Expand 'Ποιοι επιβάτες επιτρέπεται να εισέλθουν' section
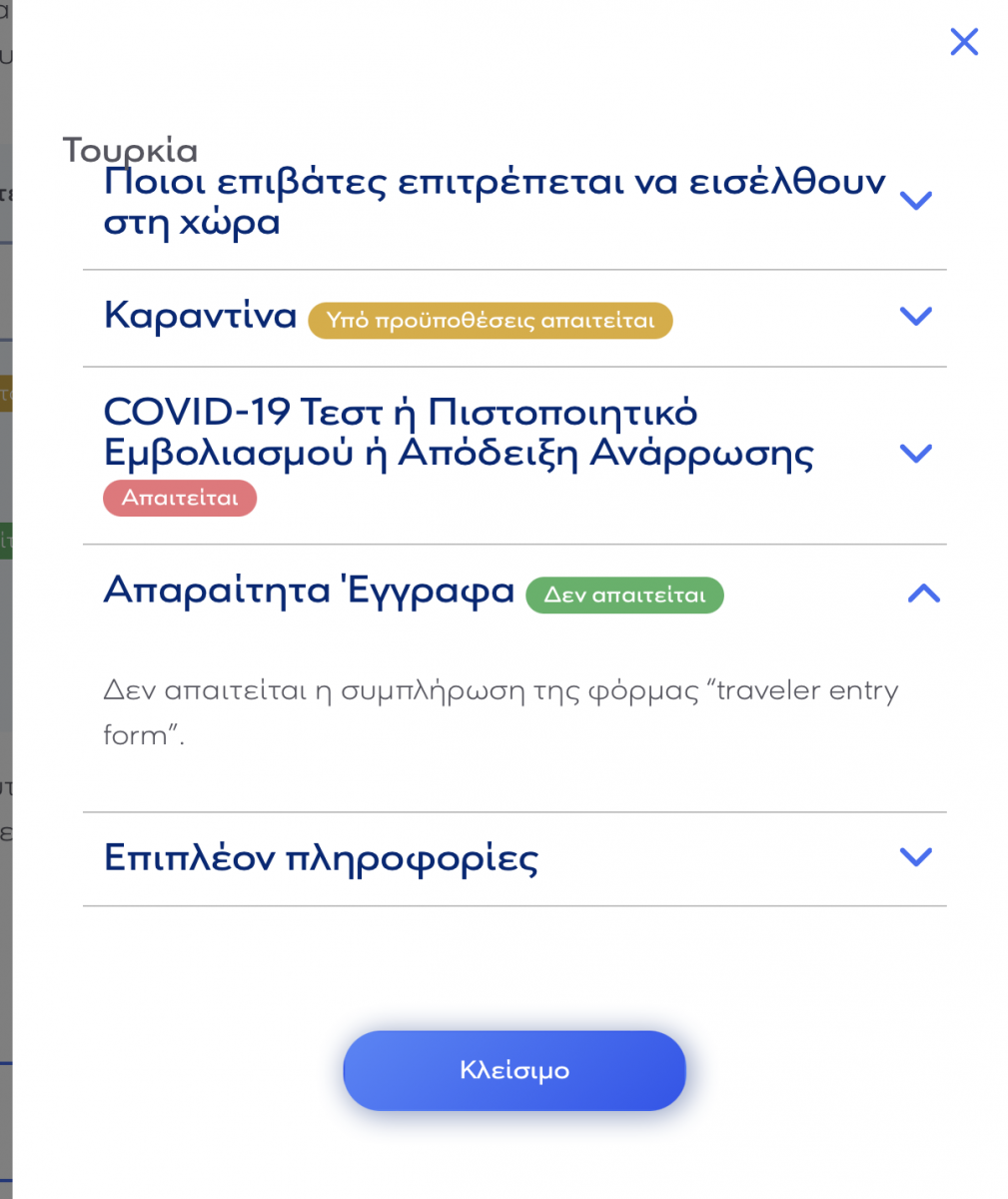Viewport: 1008px width, 1199px height. pos(915,200)
